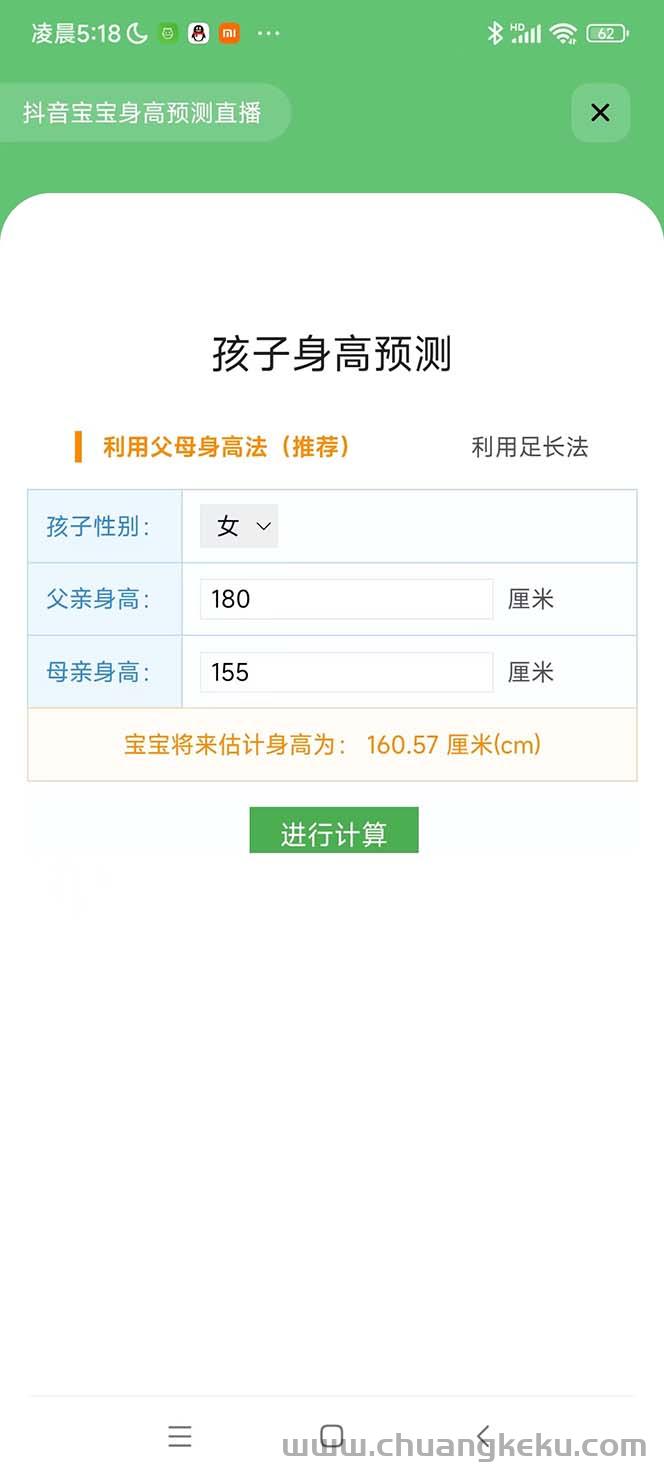The height and width of the screenshot is (1476, 664).
Task: Open recent apps from the navigation bar
Action: [180, 1437]
